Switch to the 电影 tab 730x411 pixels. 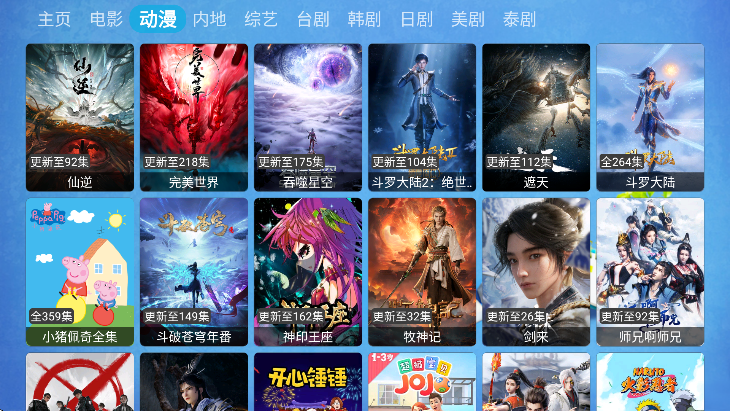click(x=106, y=19)
